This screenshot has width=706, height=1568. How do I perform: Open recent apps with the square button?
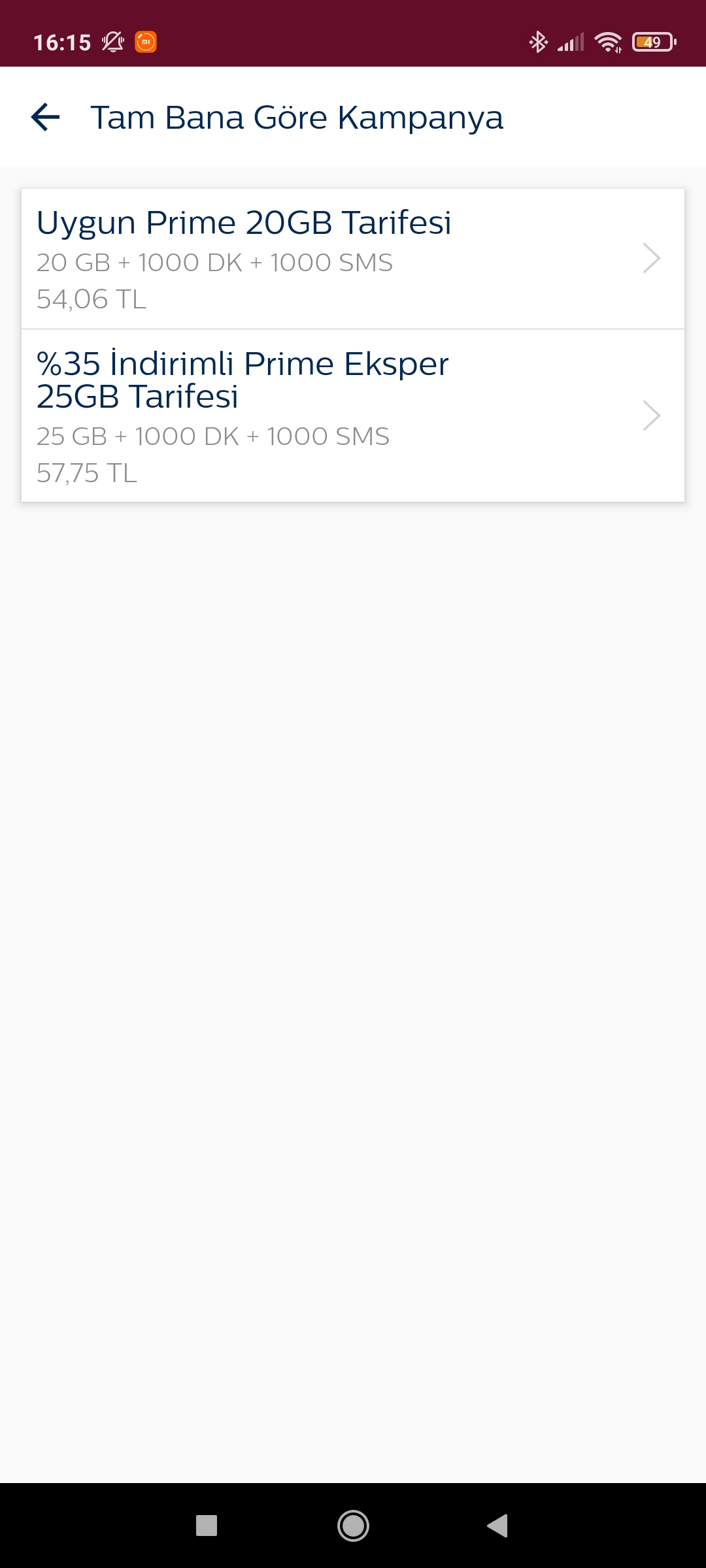207,1526
